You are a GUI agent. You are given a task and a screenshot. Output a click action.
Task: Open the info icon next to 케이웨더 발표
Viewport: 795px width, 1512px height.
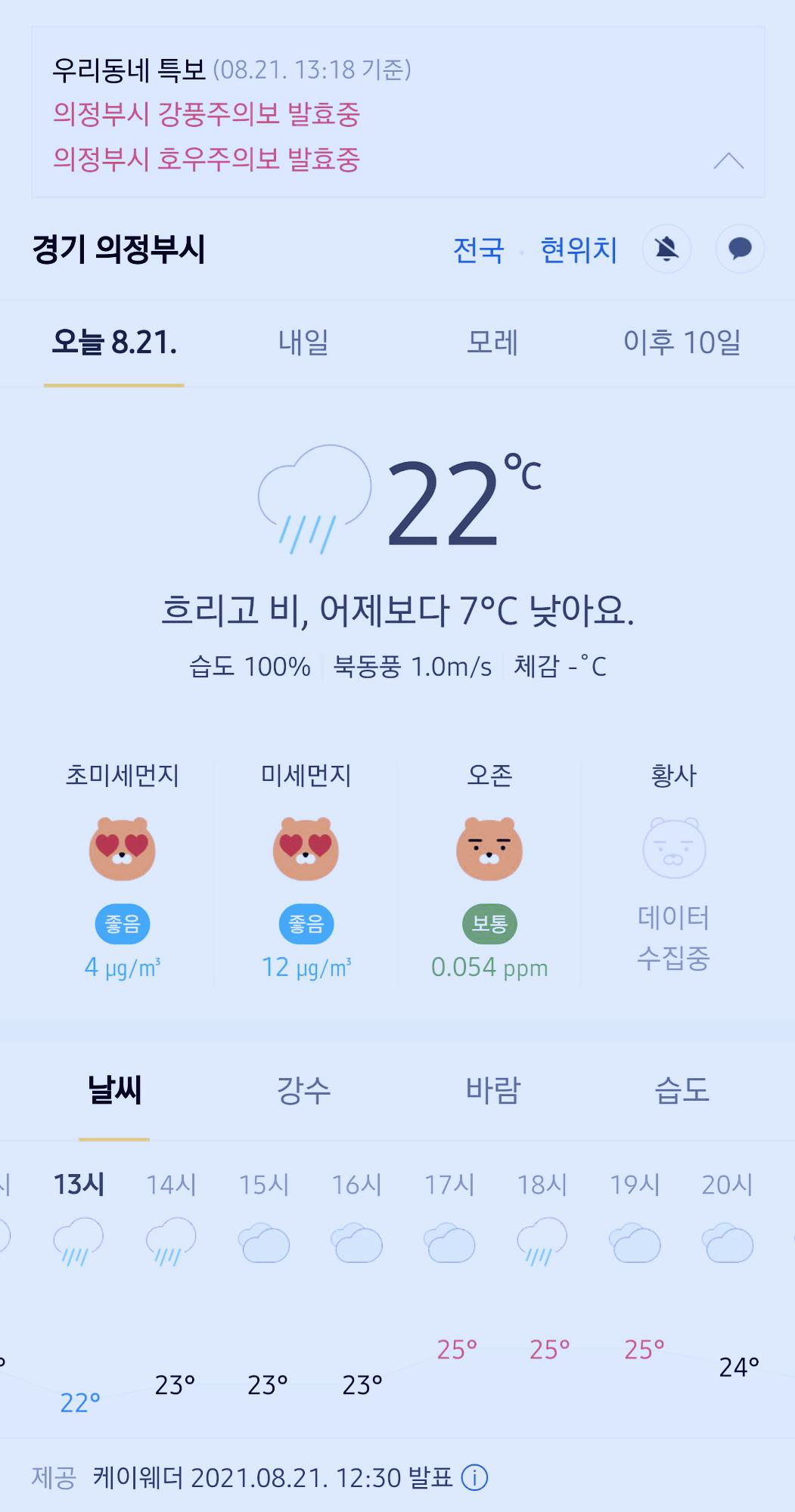point(474,1477)
